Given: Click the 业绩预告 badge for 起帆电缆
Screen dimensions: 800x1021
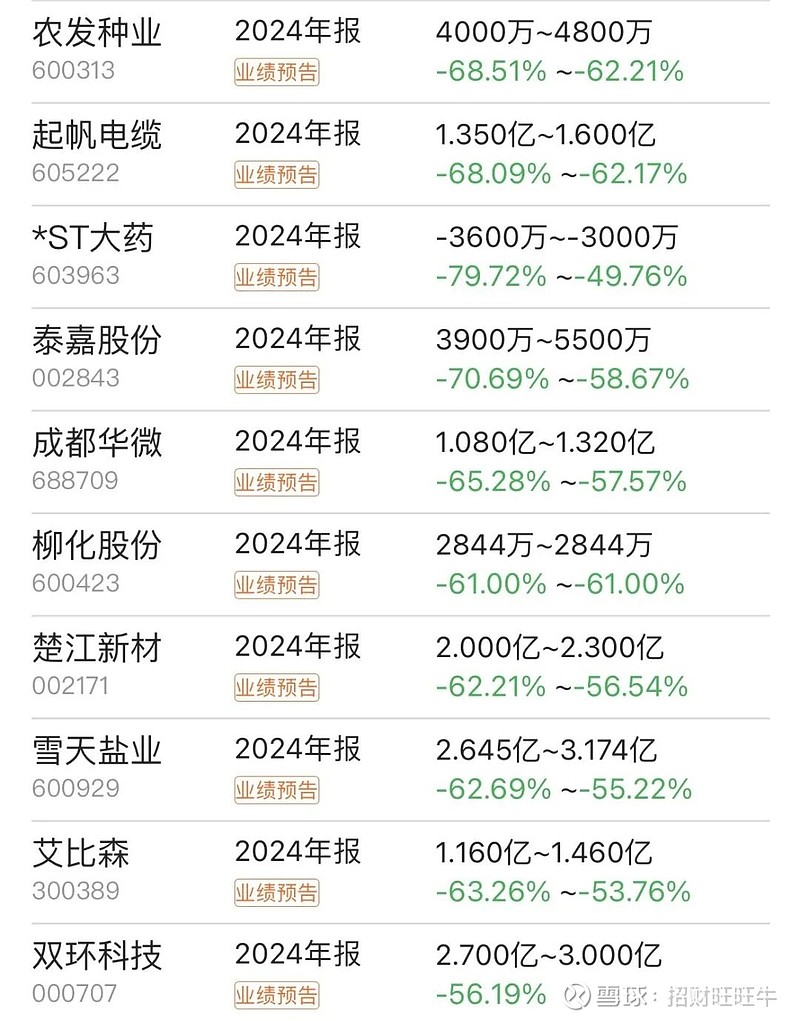Looking at the screenshot, I should [x=275, y=174].
